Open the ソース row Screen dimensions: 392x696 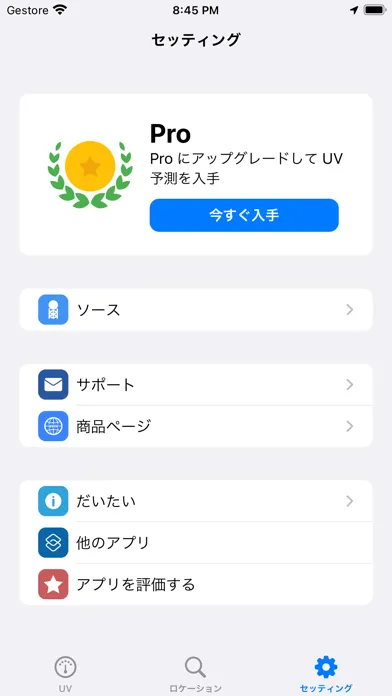(196, 310)
